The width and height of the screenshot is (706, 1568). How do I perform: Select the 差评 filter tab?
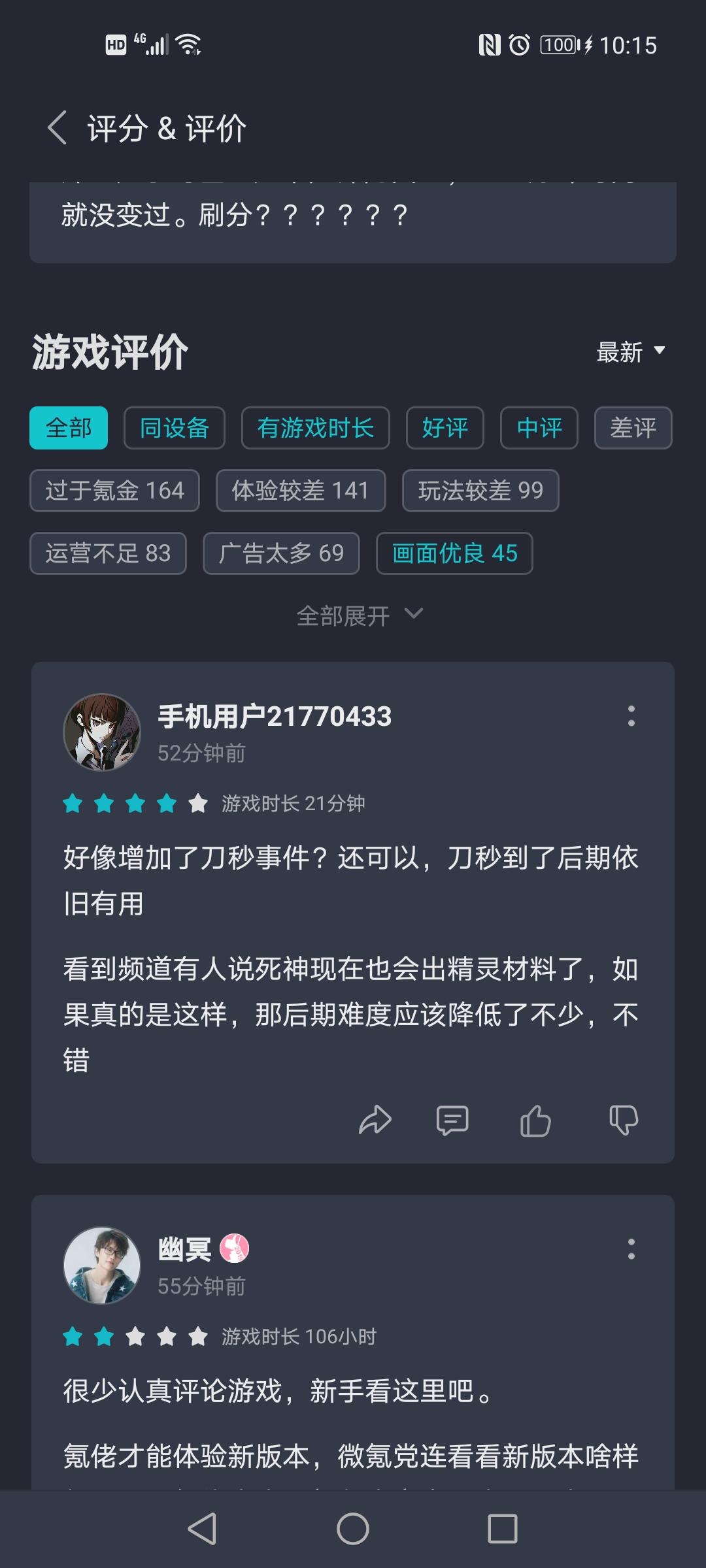coord(633,428)
